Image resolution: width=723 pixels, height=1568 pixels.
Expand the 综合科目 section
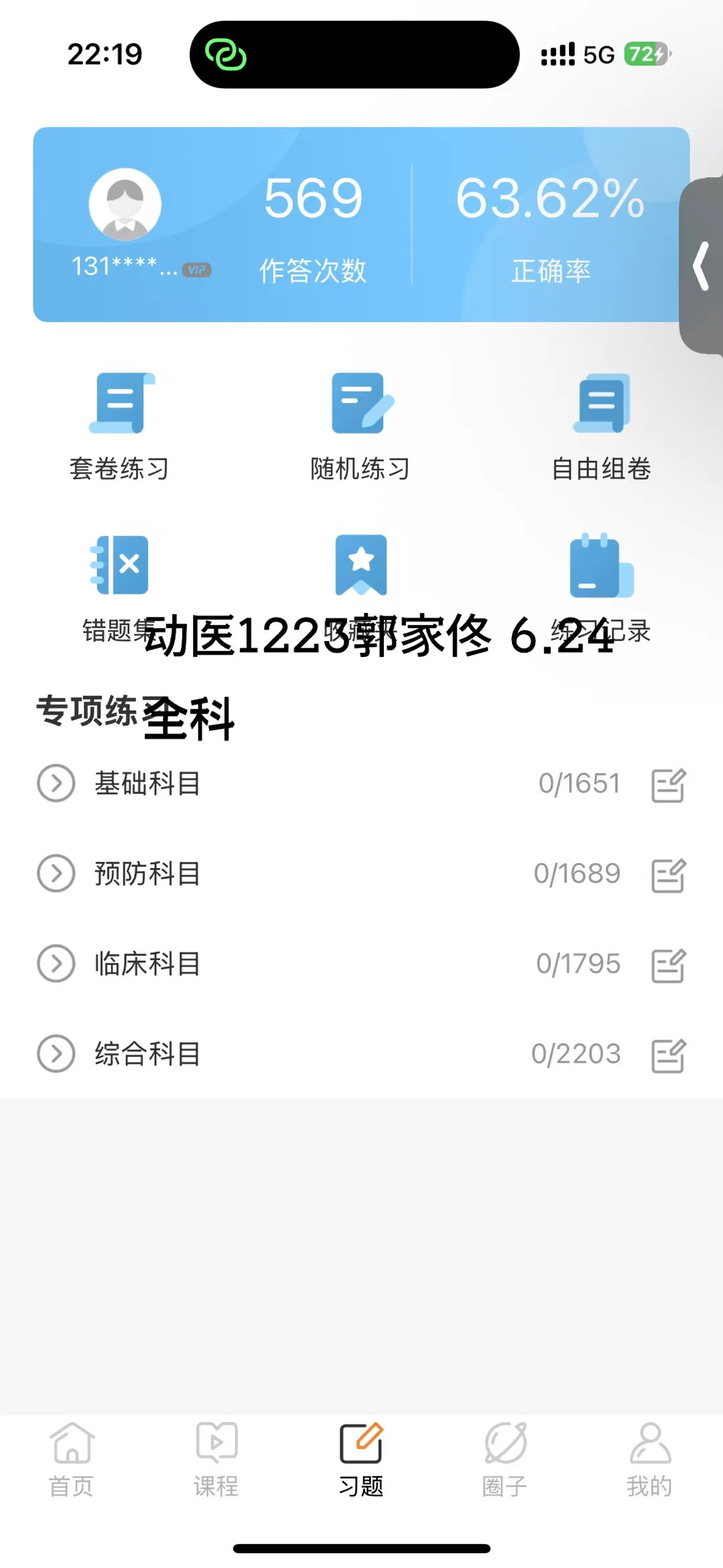tap(56, 1054)
